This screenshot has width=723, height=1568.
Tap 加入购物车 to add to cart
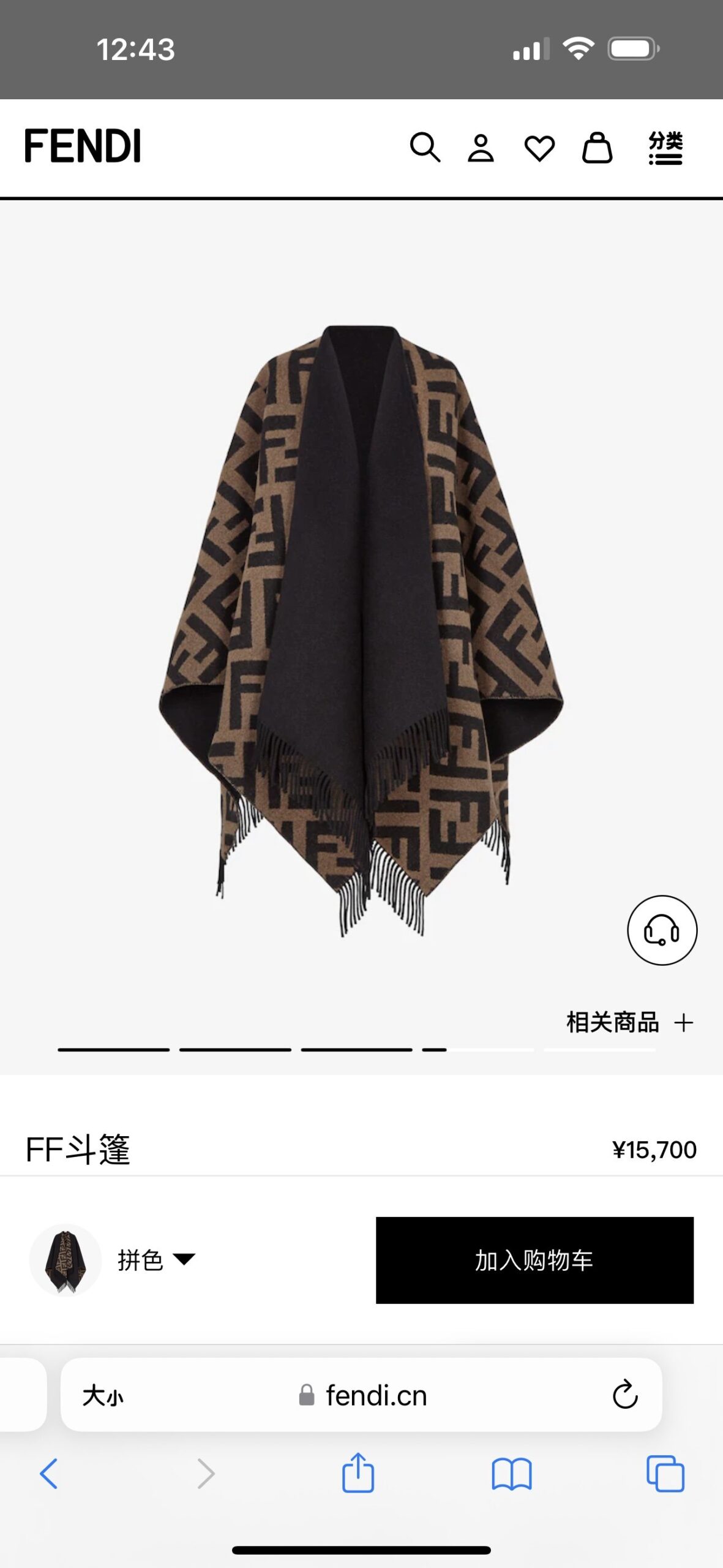point(534,1260)
